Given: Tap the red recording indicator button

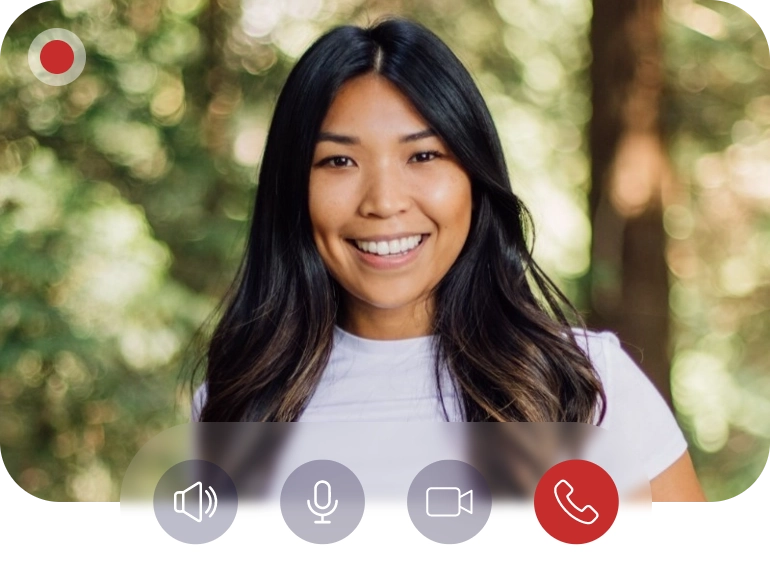Looking at the screenshot, I should pyautogui.click(x=57, y=57).
